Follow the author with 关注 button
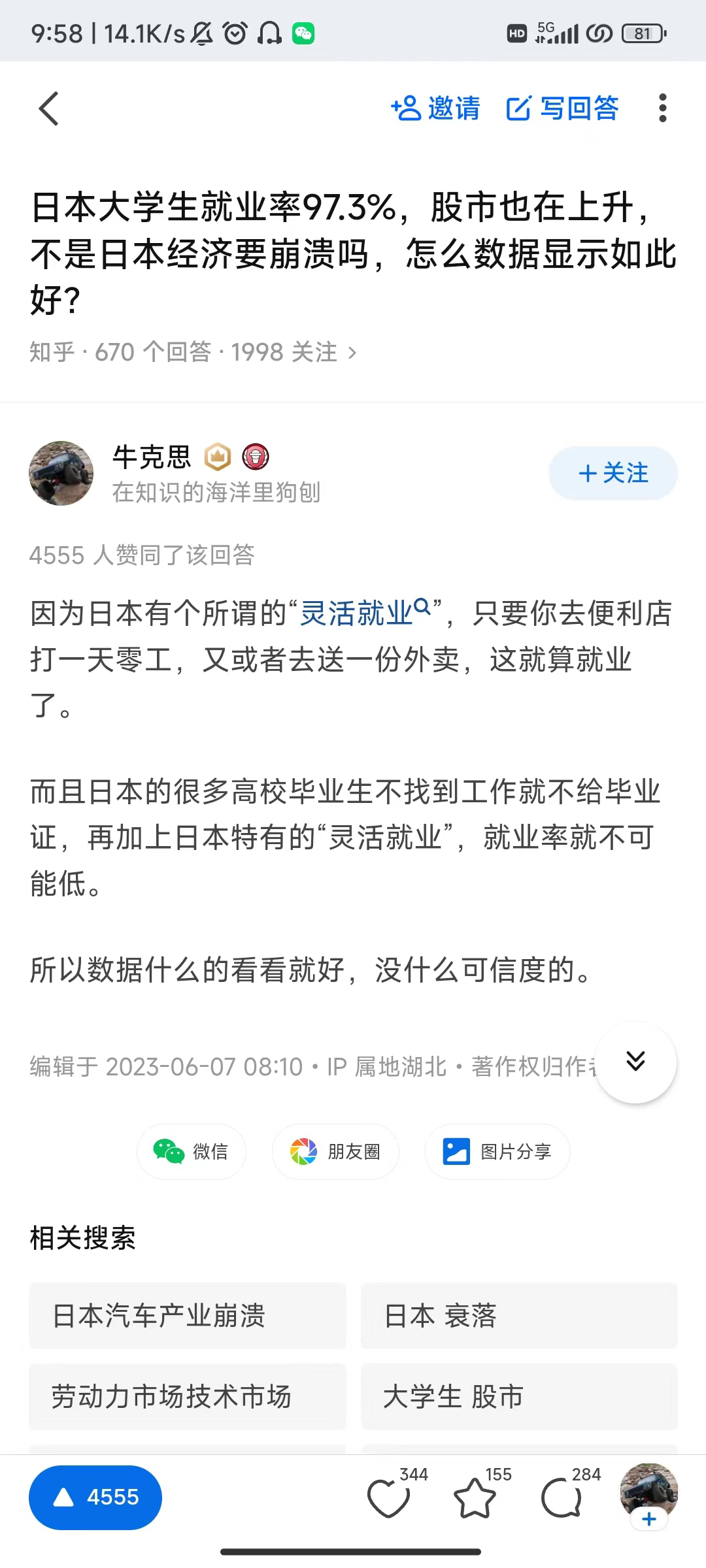The width and height of the screenshot is (706, 1568). click(613, 473)
